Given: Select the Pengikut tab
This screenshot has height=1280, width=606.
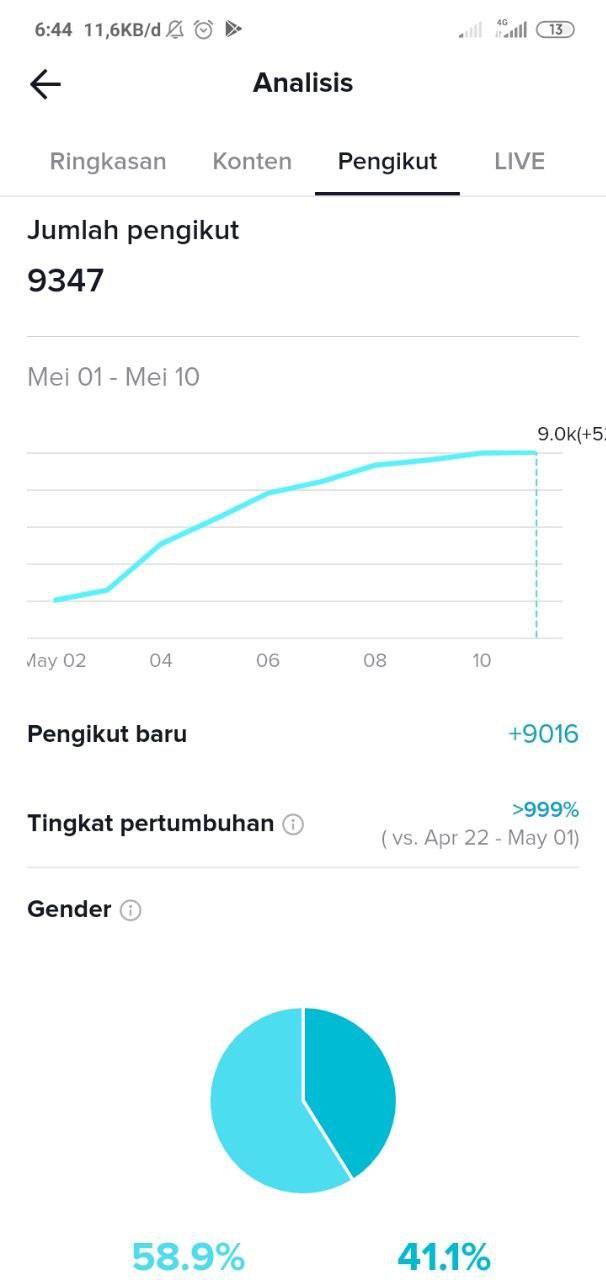Looking at the screenshot, I should point(387,161).
